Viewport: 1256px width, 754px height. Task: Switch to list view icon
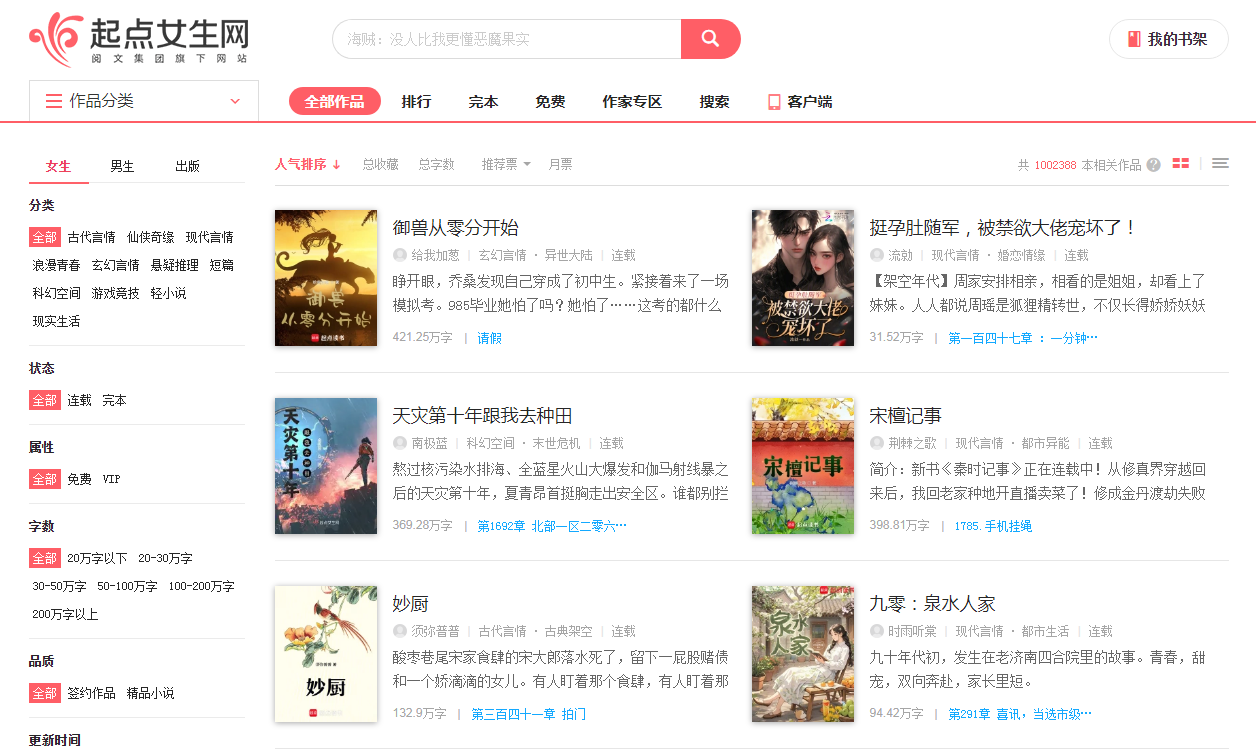(x=1220, y=163)
